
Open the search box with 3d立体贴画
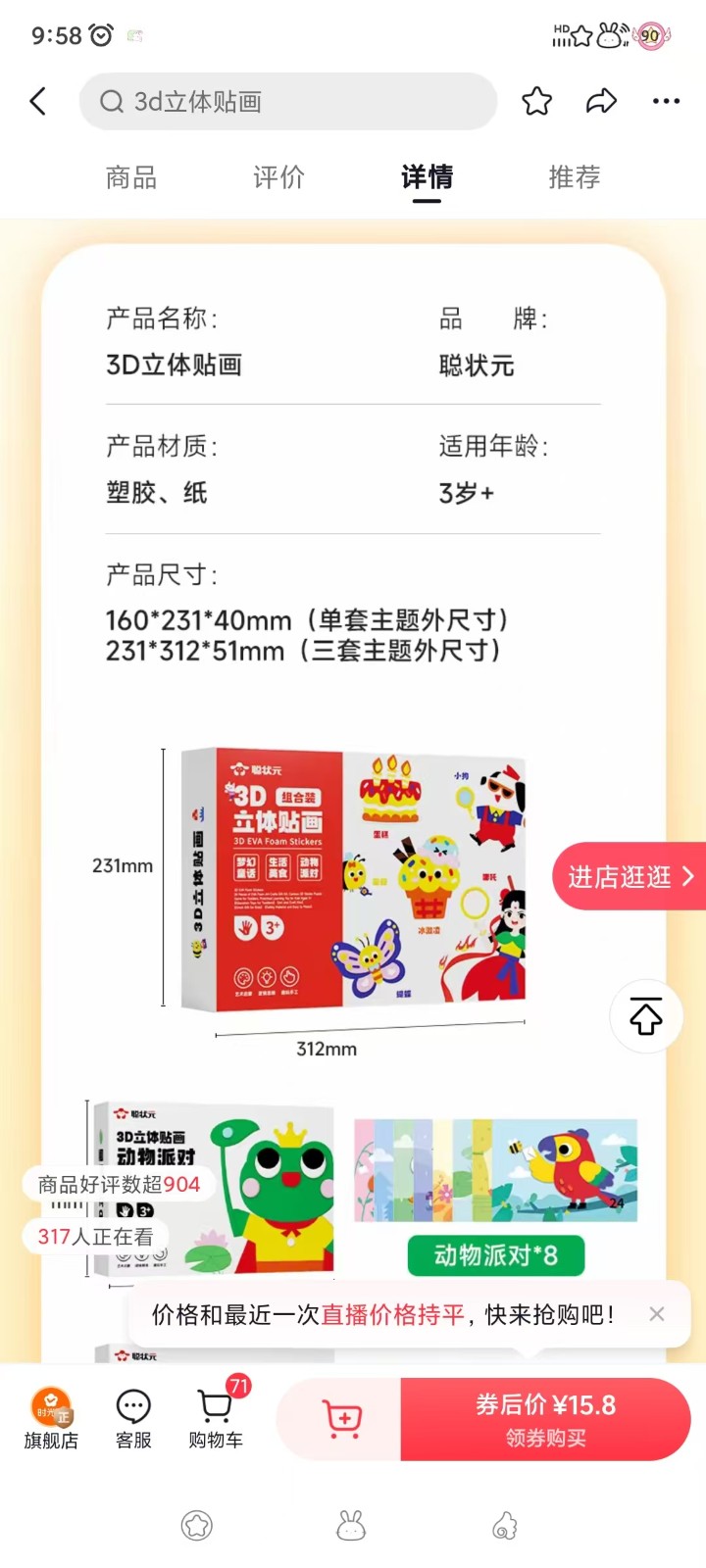click(x=288, y=101)
